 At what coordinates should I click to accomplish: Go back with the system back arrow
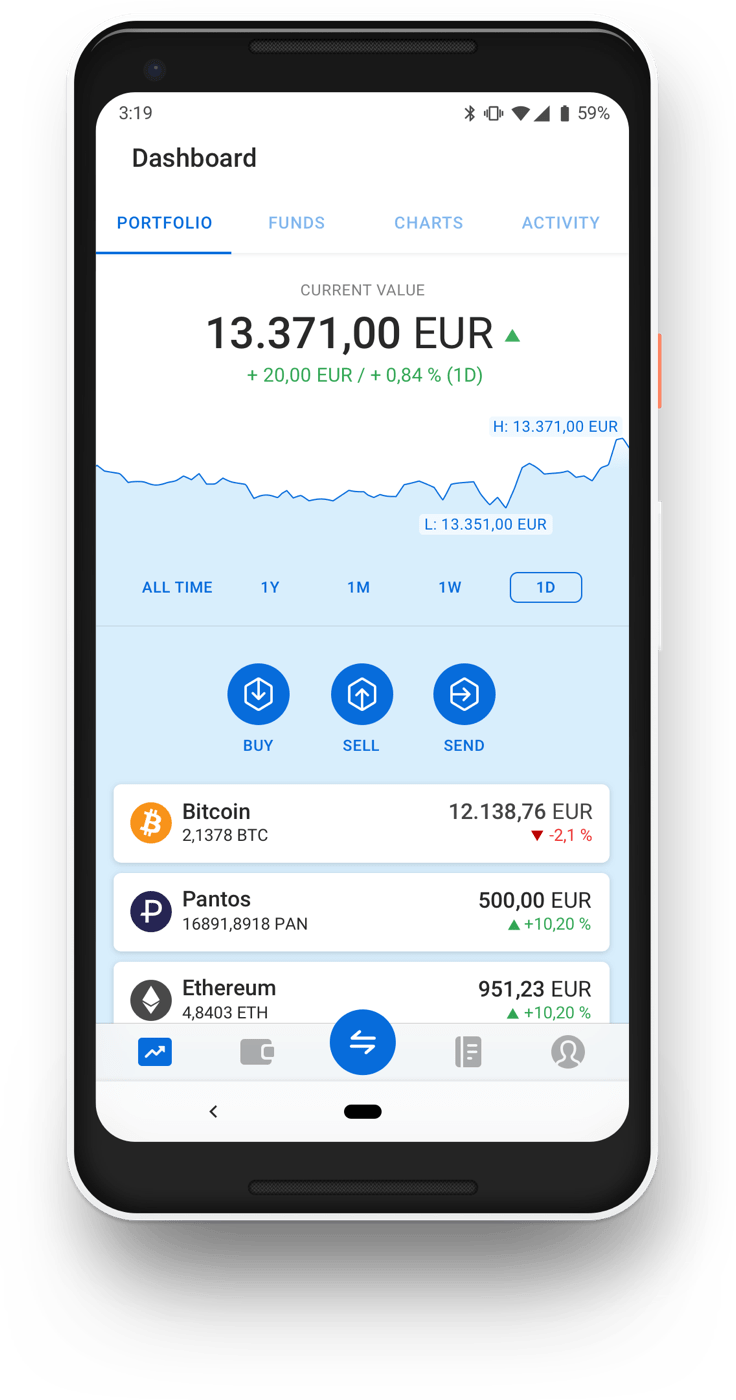point(213,1111)
